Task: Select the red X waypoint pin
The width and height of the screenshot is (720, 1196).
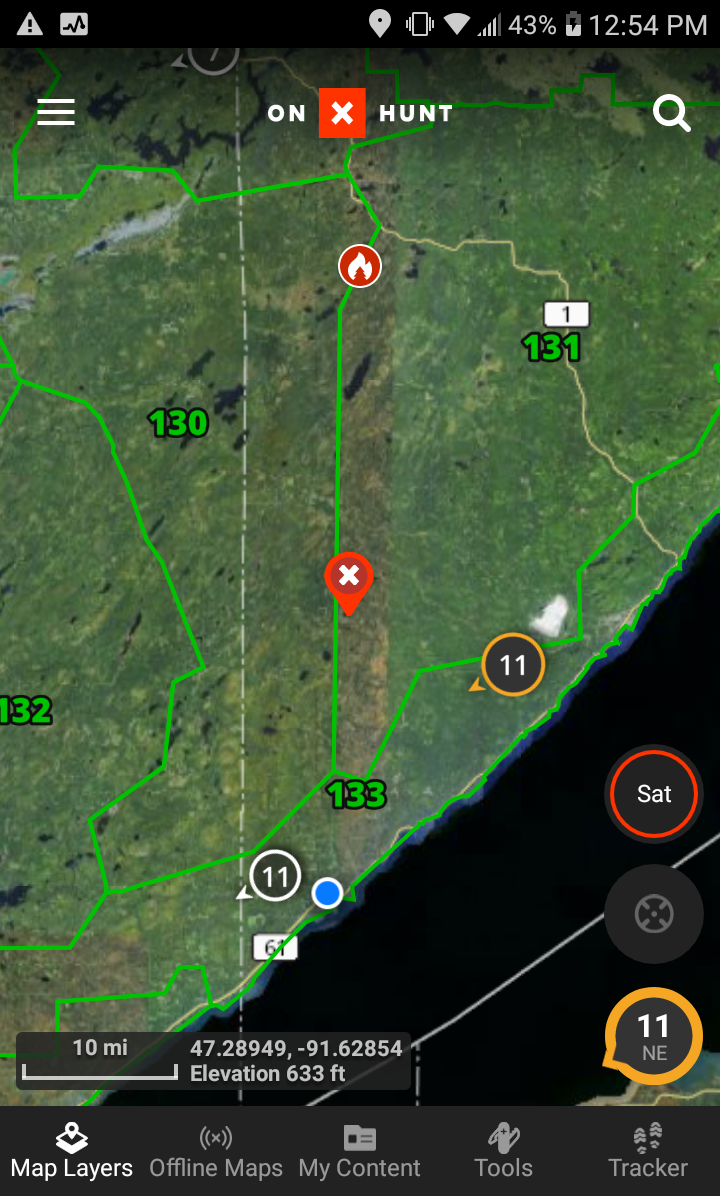Action: pyautogui.click(x=349, y=584)
